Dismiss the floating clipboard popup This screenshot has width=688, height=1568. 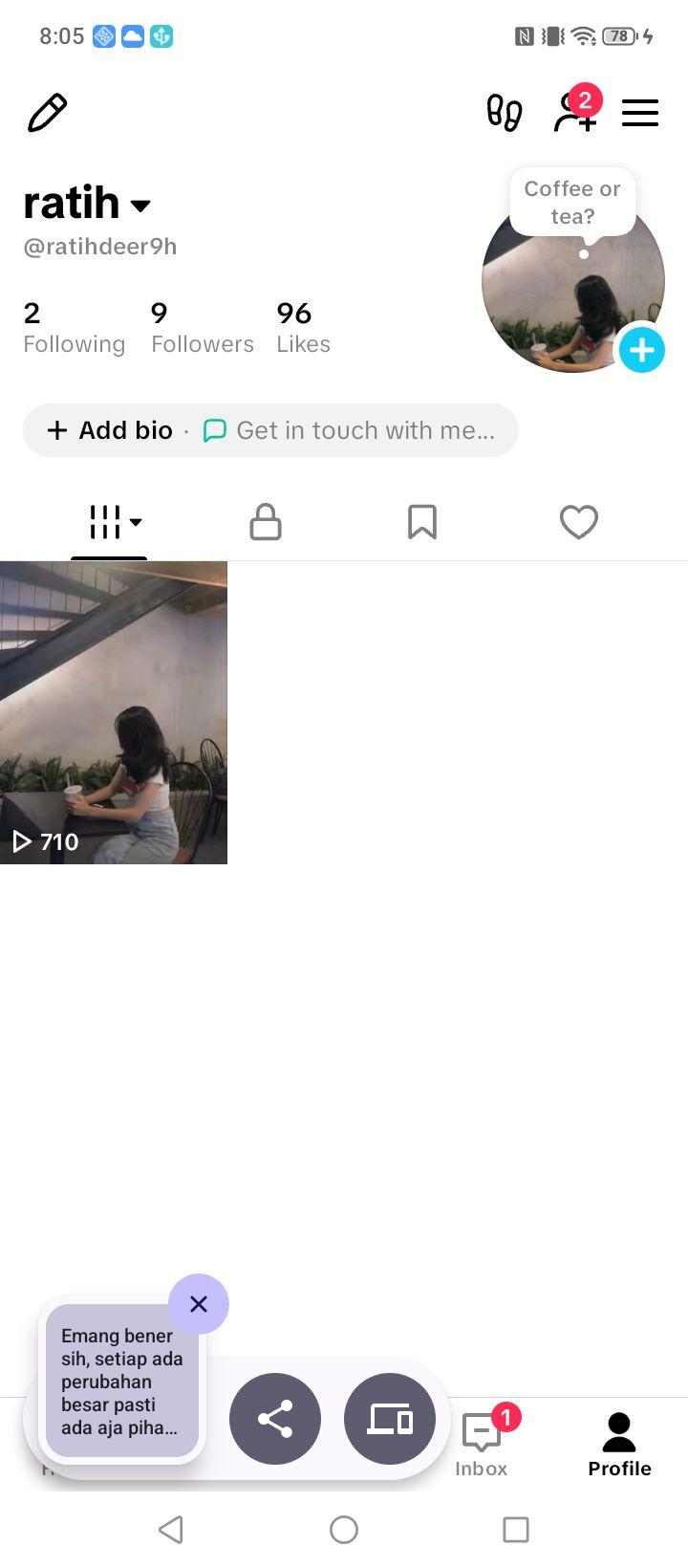pyautogui.click(x=199, y=1304)
